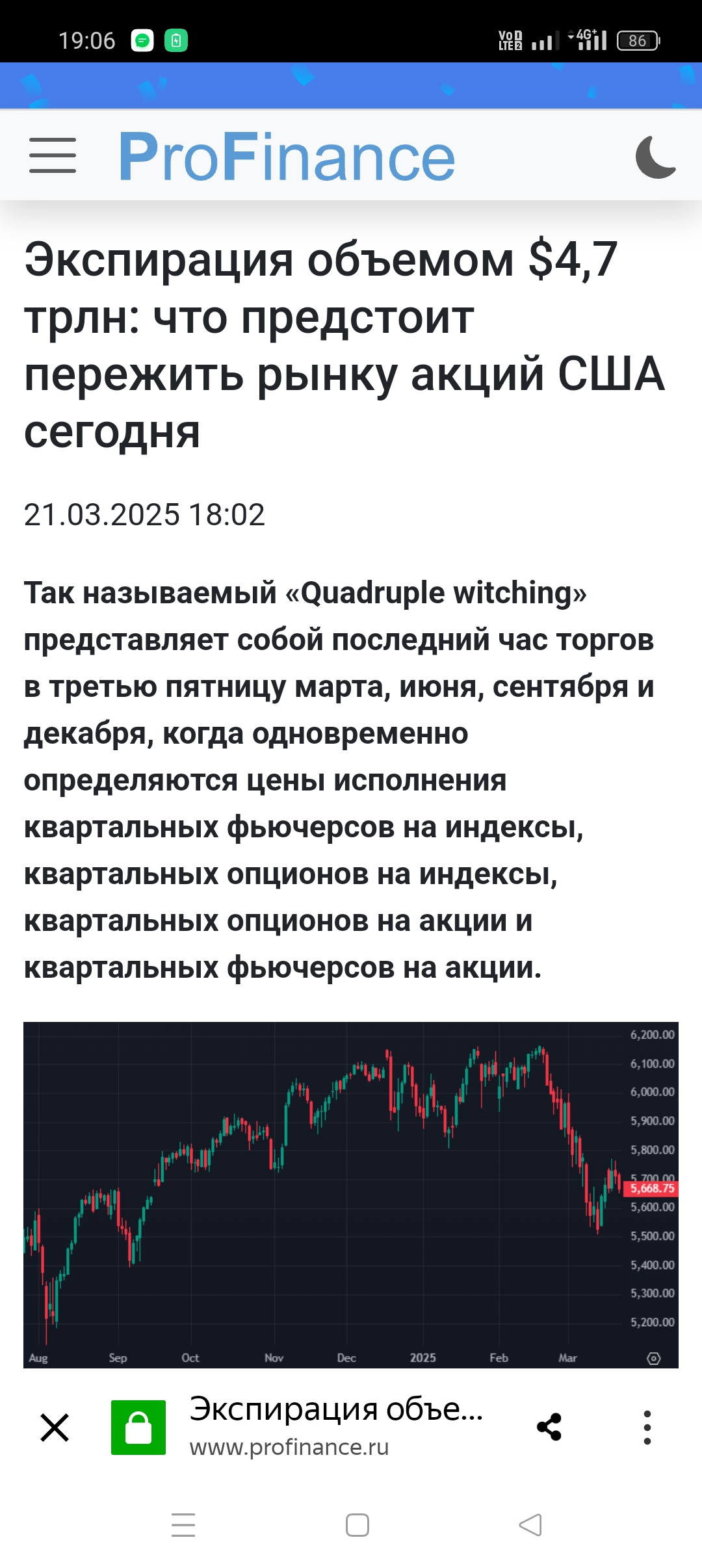Share this article page
Viewport: 702px width, 1568px height.
(549, 1428)
